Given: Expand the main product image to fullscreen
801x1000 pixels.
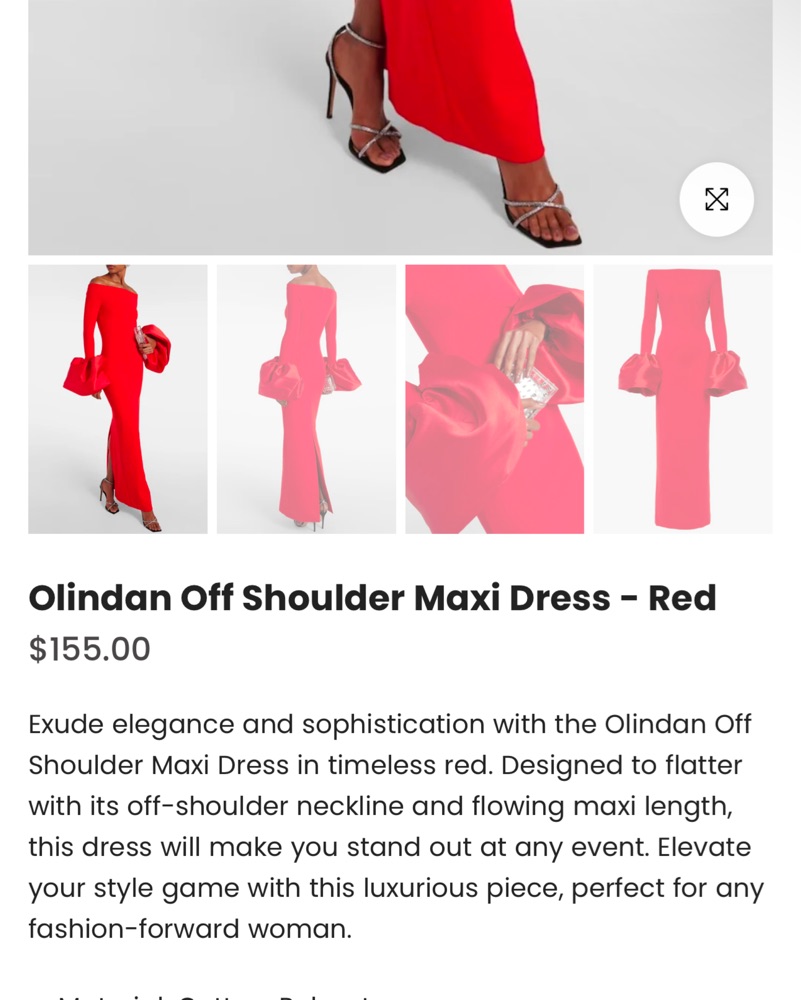Looking at the screenshot, I should [716, 199].
